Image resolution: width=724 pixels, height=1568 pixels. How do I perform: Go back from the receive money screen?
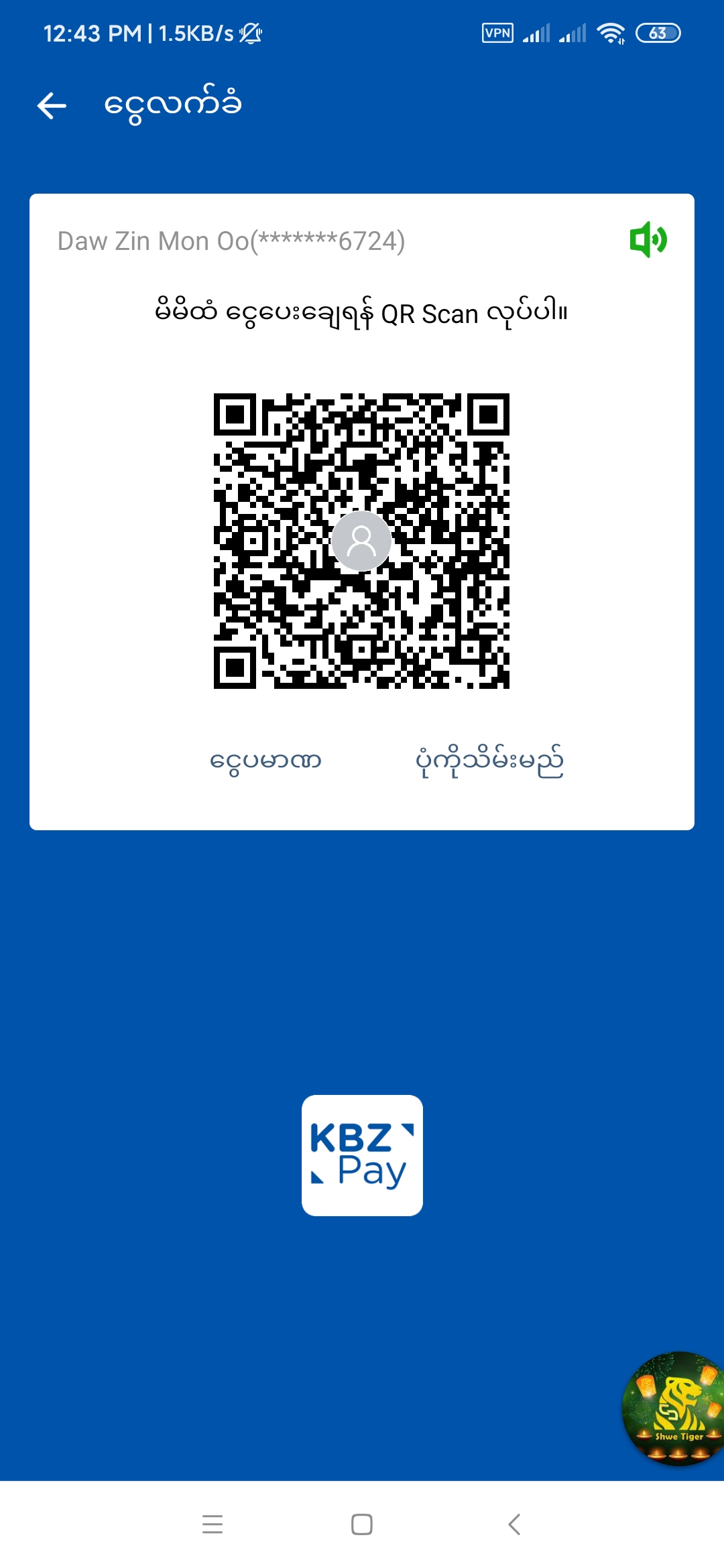coord(52,106)
